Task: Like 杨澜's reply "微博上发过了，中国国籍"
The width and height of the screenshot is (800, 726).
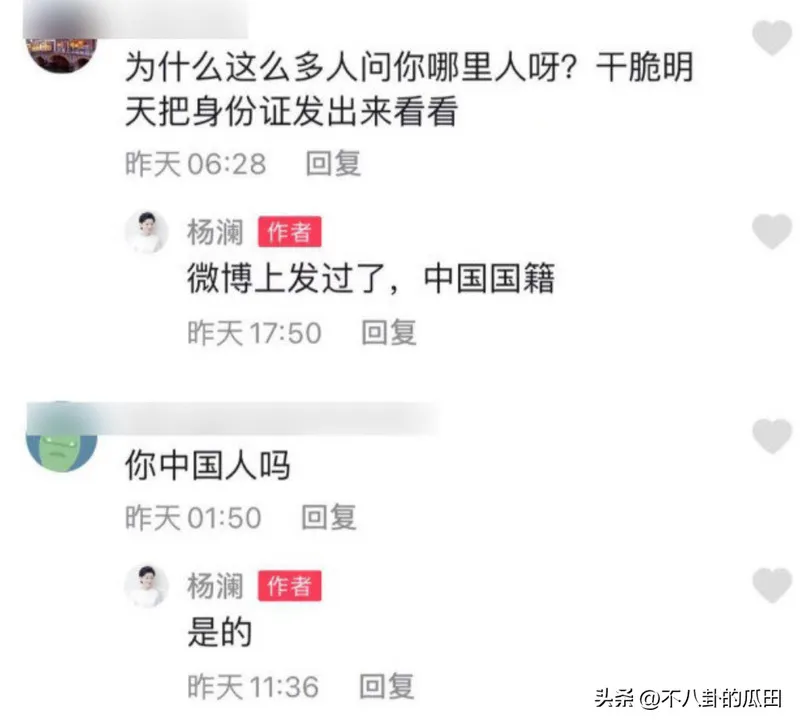Action: pos(771,232)
